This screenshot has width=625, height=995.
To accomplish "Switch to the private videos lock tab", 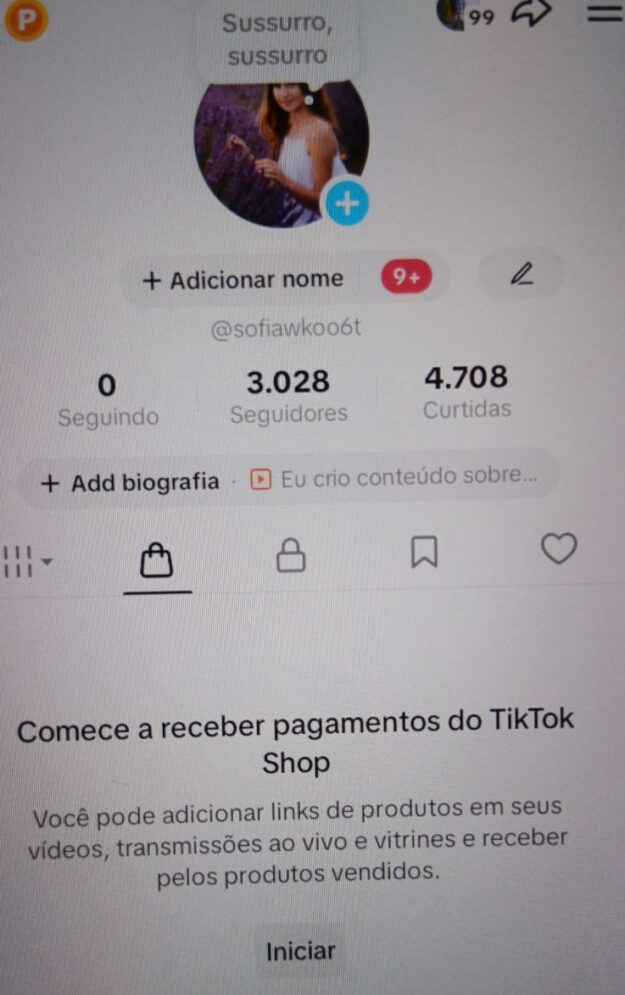I will 290,555.
